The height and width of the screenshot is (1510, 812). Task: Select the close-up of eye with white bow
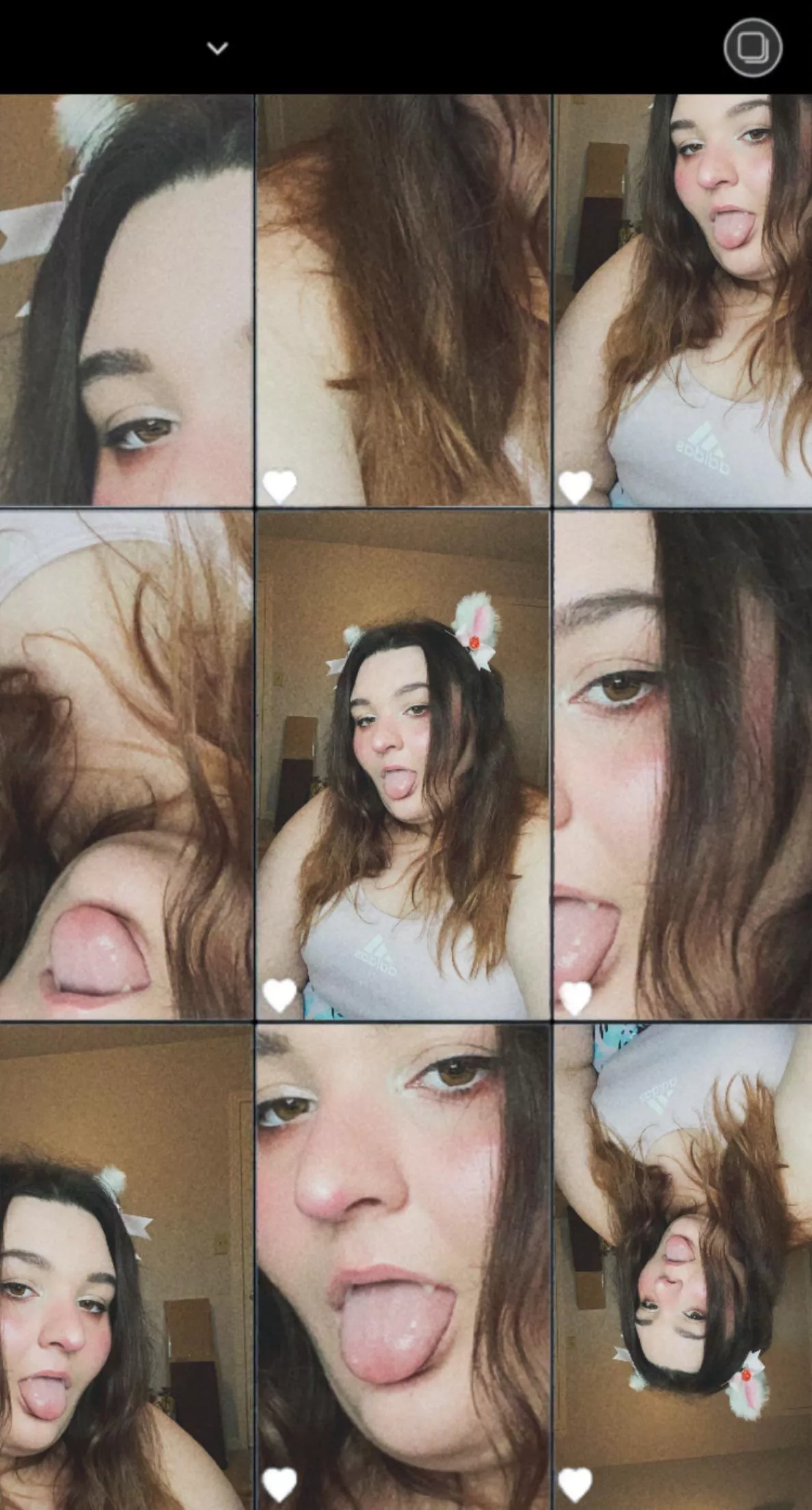click(x=126, y=300)
